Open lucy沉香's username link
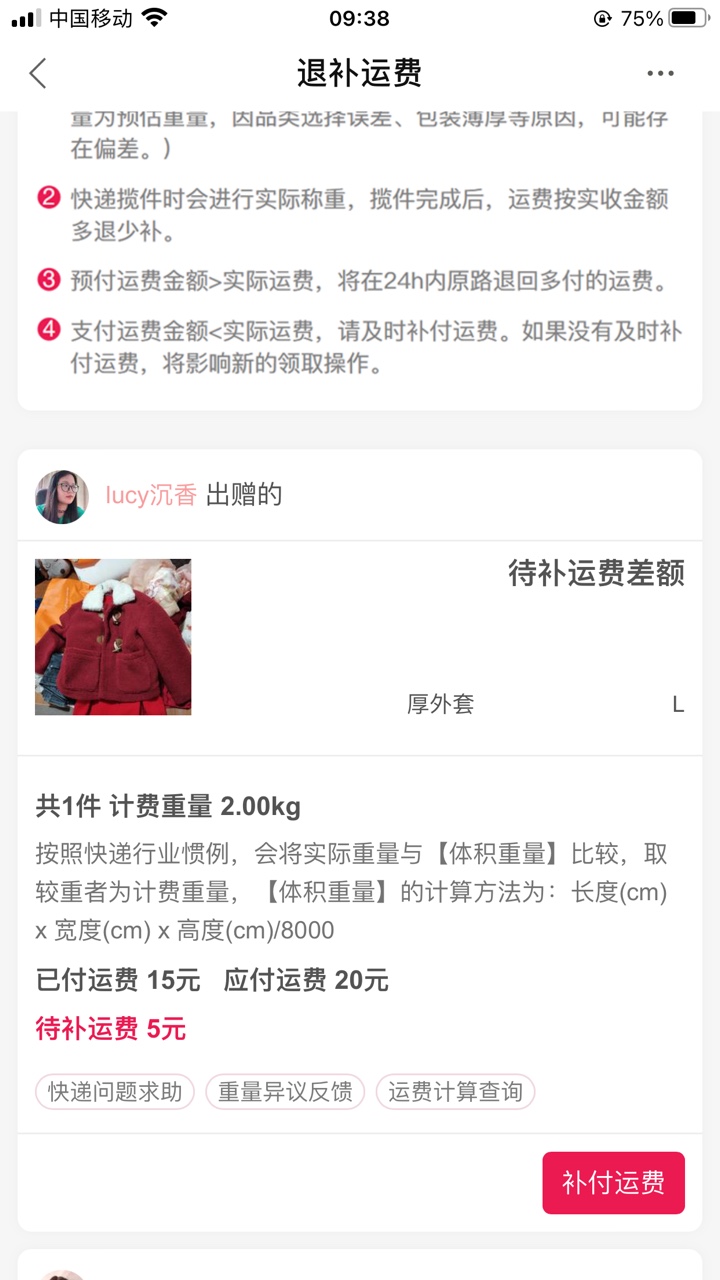 coord(151,495)
